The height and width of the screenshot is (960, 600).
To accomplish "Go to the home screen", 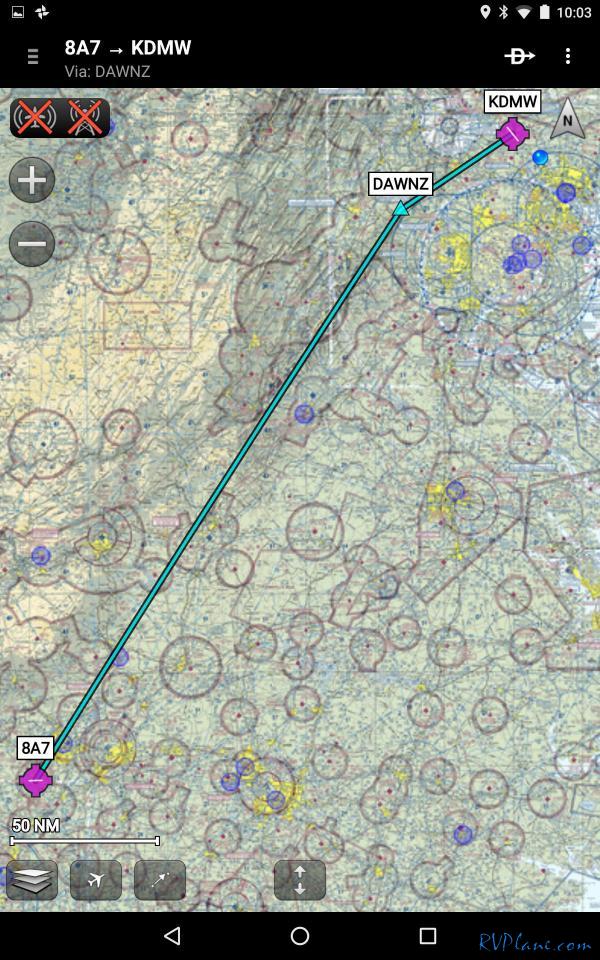I will (x=300, y=936).
